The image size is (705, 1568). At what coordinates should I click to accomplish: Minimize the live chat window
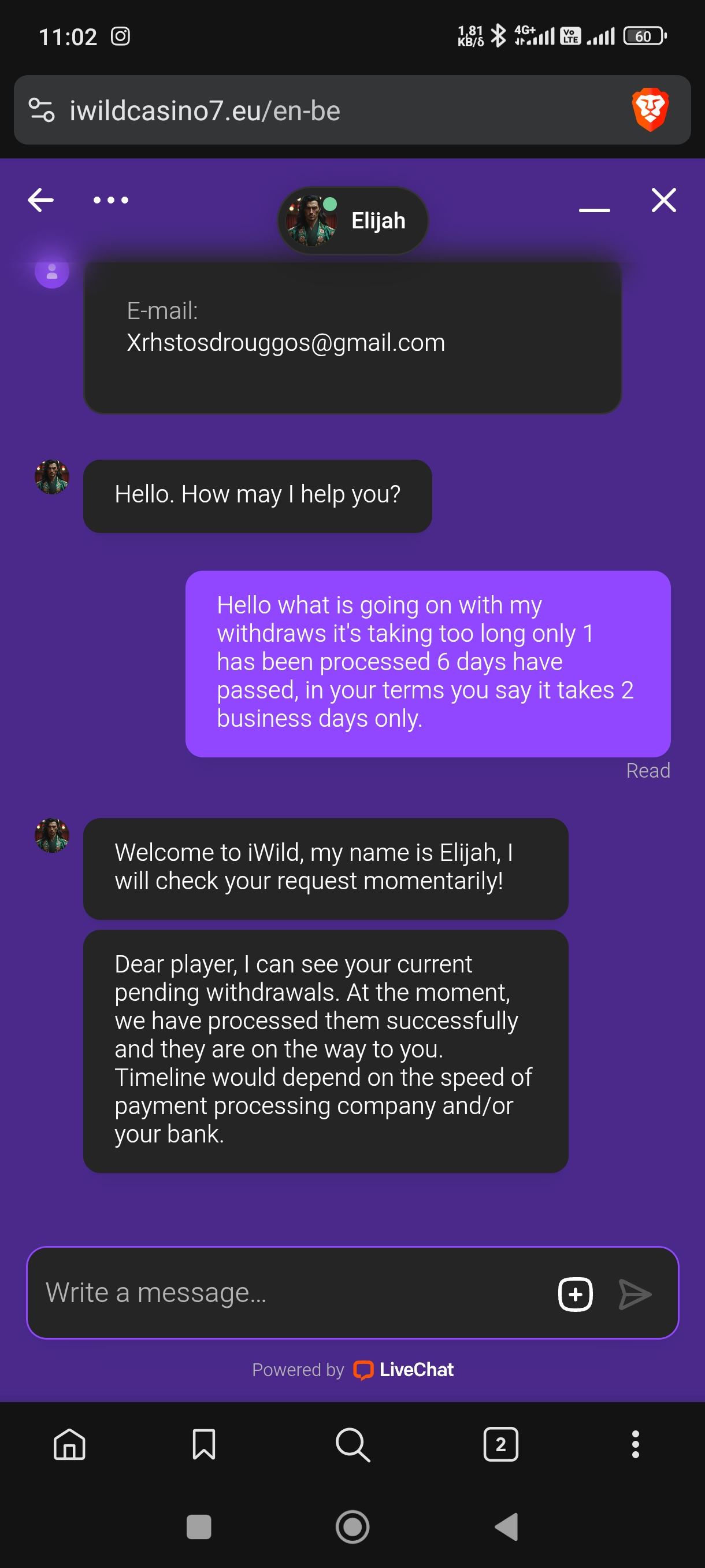594,209
